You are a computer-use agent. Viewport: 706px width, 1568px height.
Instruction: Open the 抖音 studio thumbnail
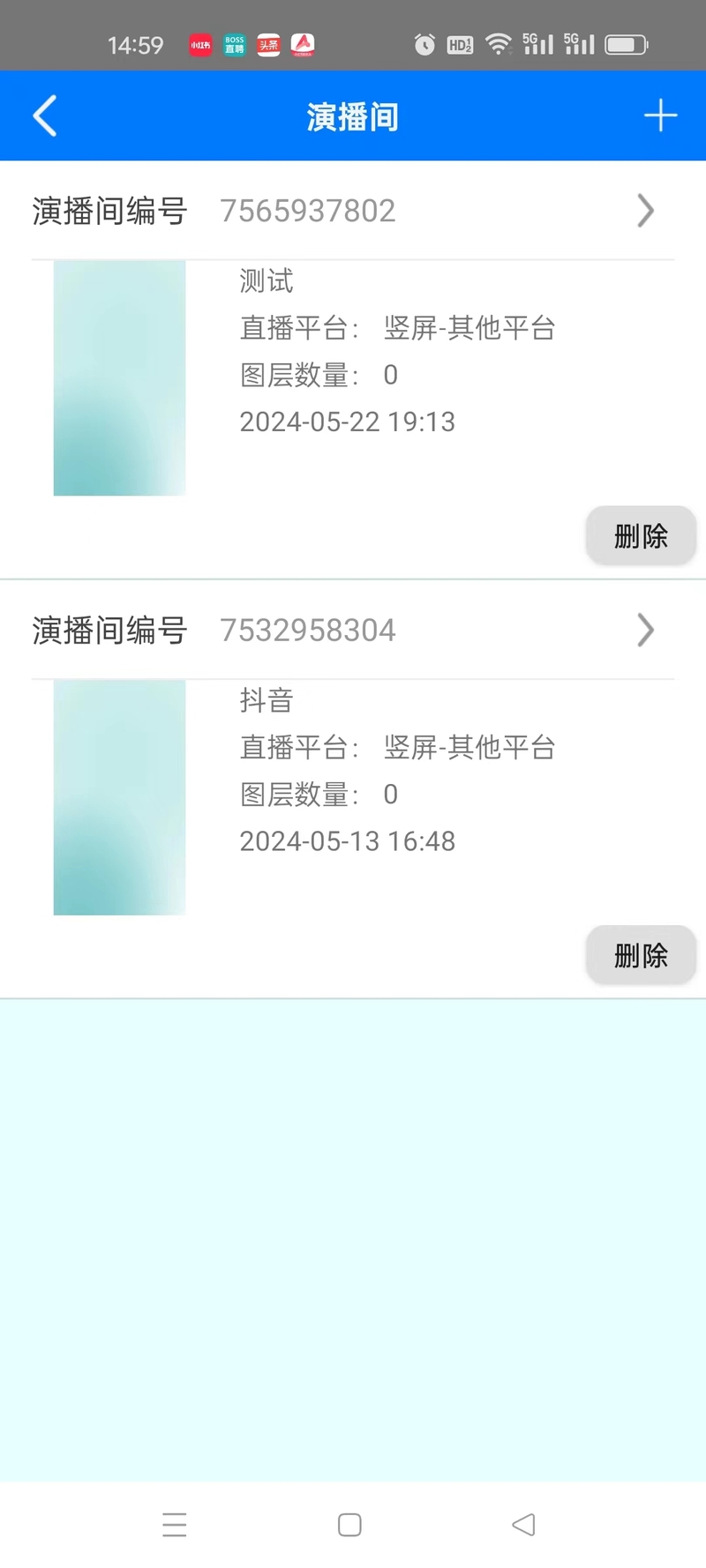coord(120,797)
